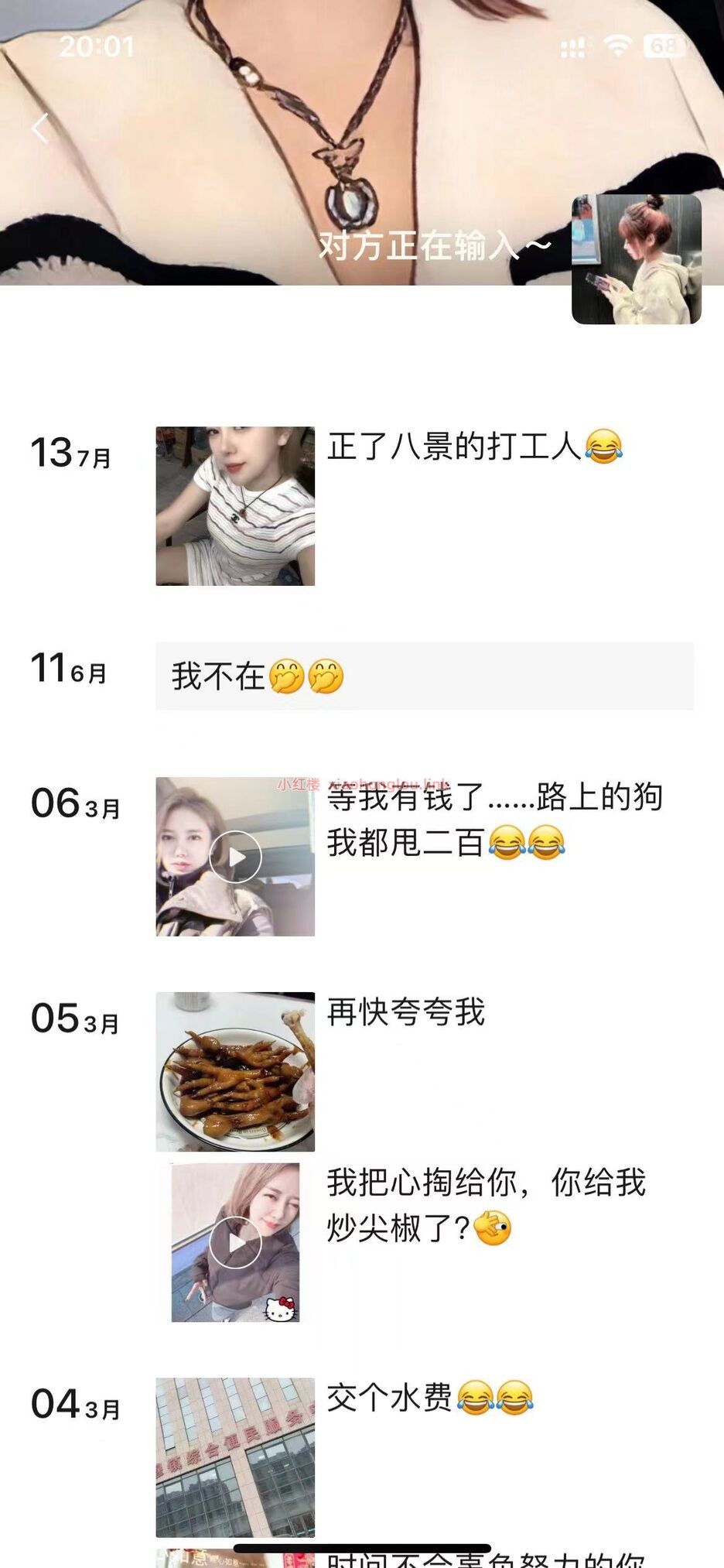
Task: Open the July 13 selfie photo post
Action: pos(235,506)
